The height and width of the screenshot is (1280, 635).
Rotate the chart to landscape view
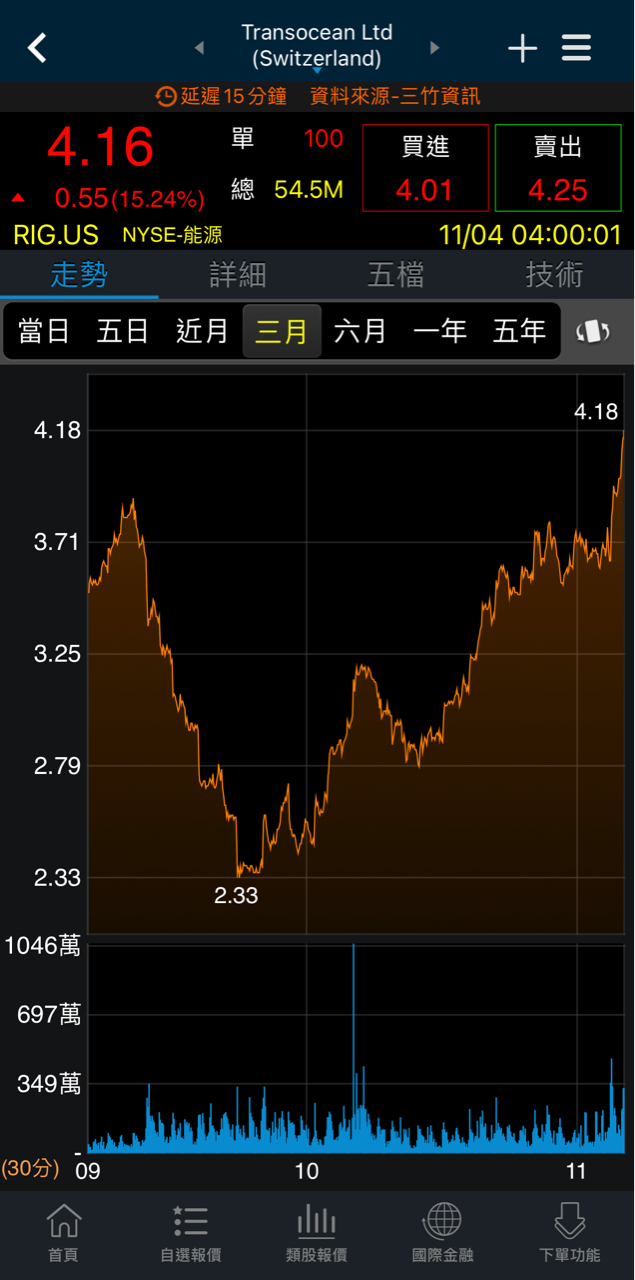pyautogui.click(x=593, y=331)
